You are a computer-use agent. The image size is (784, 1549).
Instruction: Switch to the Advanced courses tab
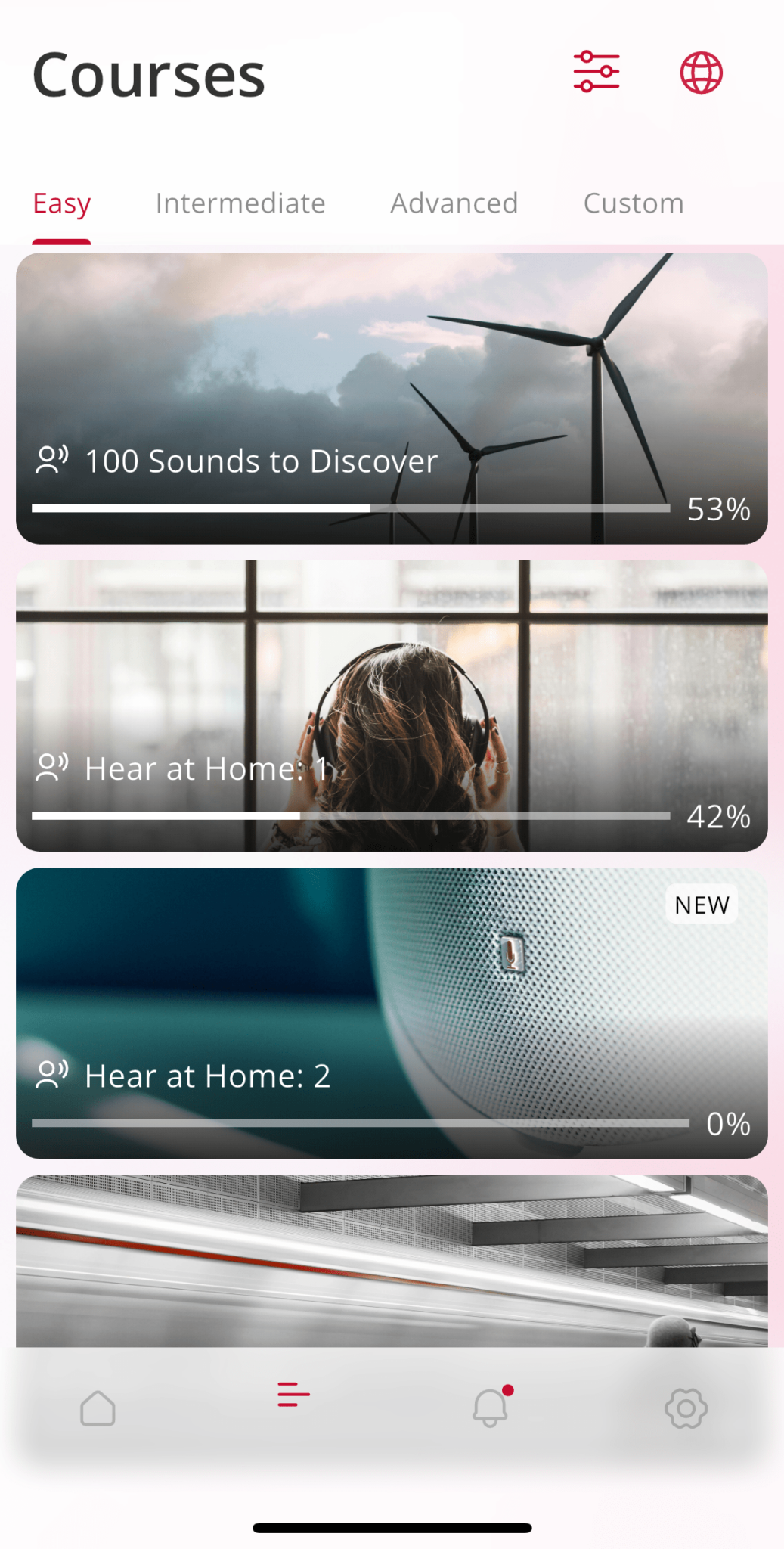(x=453, y=203)
